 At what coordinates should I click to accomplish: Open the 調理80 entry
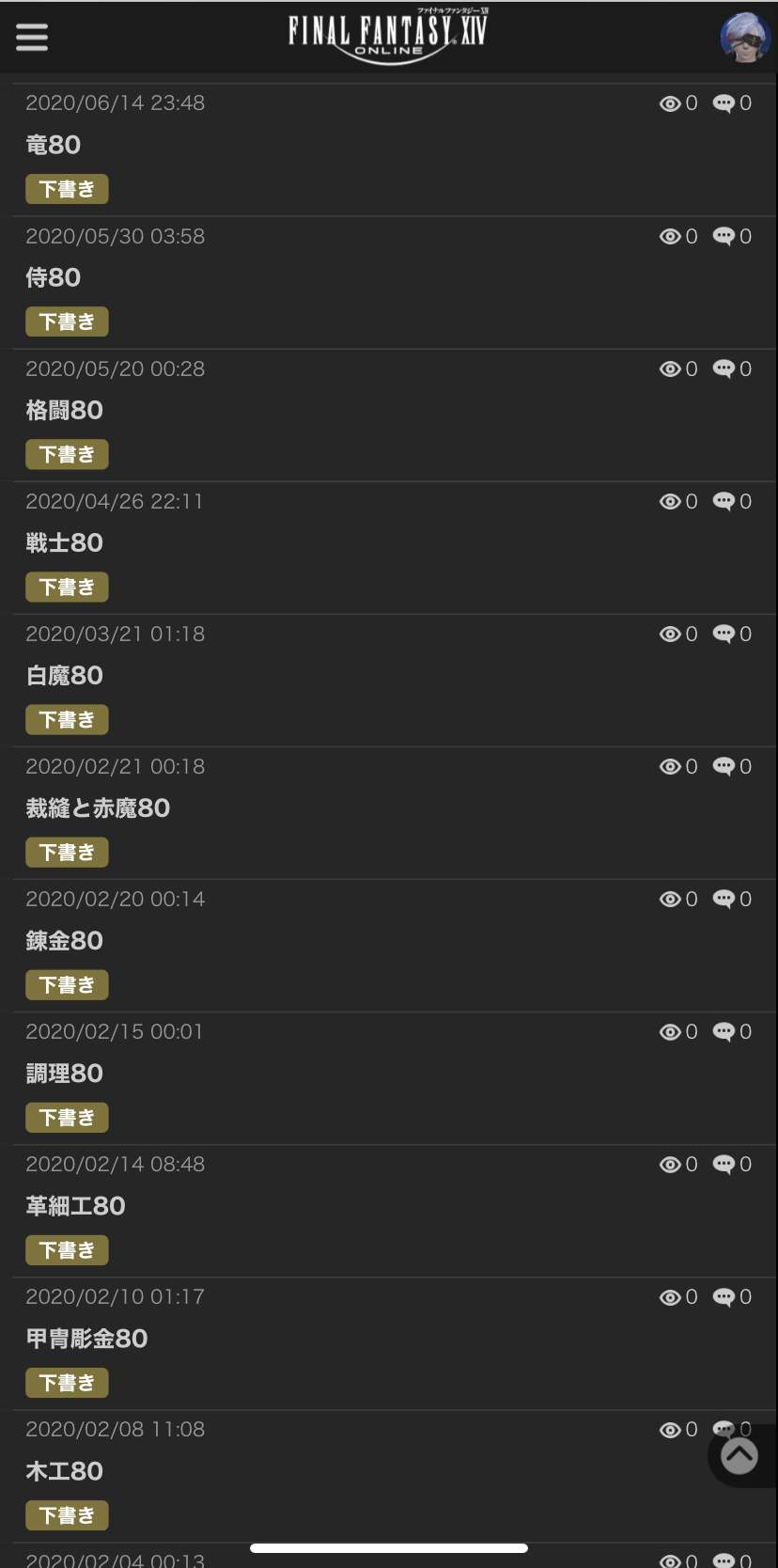pyautogui.click(x=65, y=1073)
